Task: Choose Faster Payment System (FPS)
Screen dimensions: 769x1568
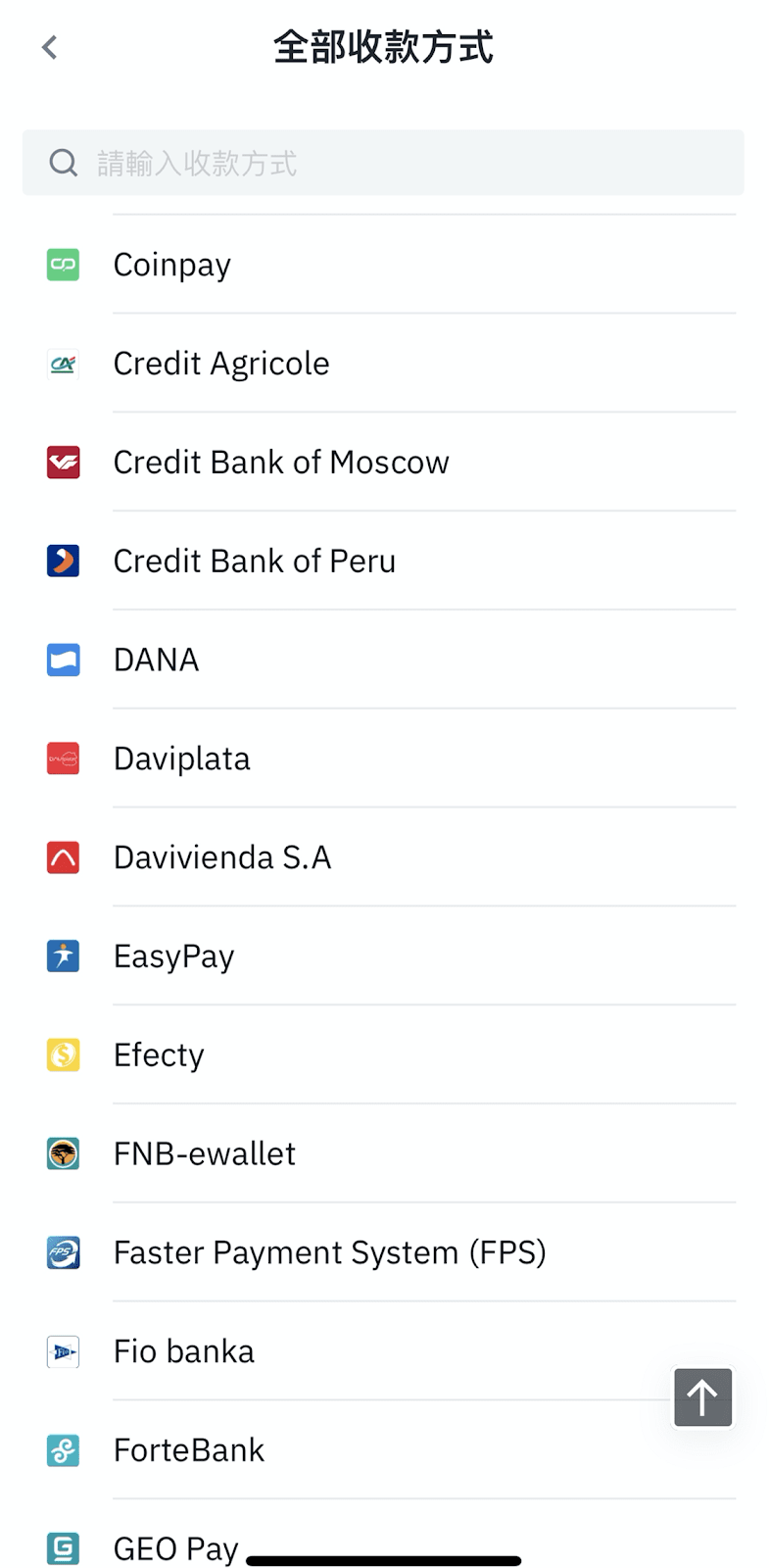Action: point(384,1253)
